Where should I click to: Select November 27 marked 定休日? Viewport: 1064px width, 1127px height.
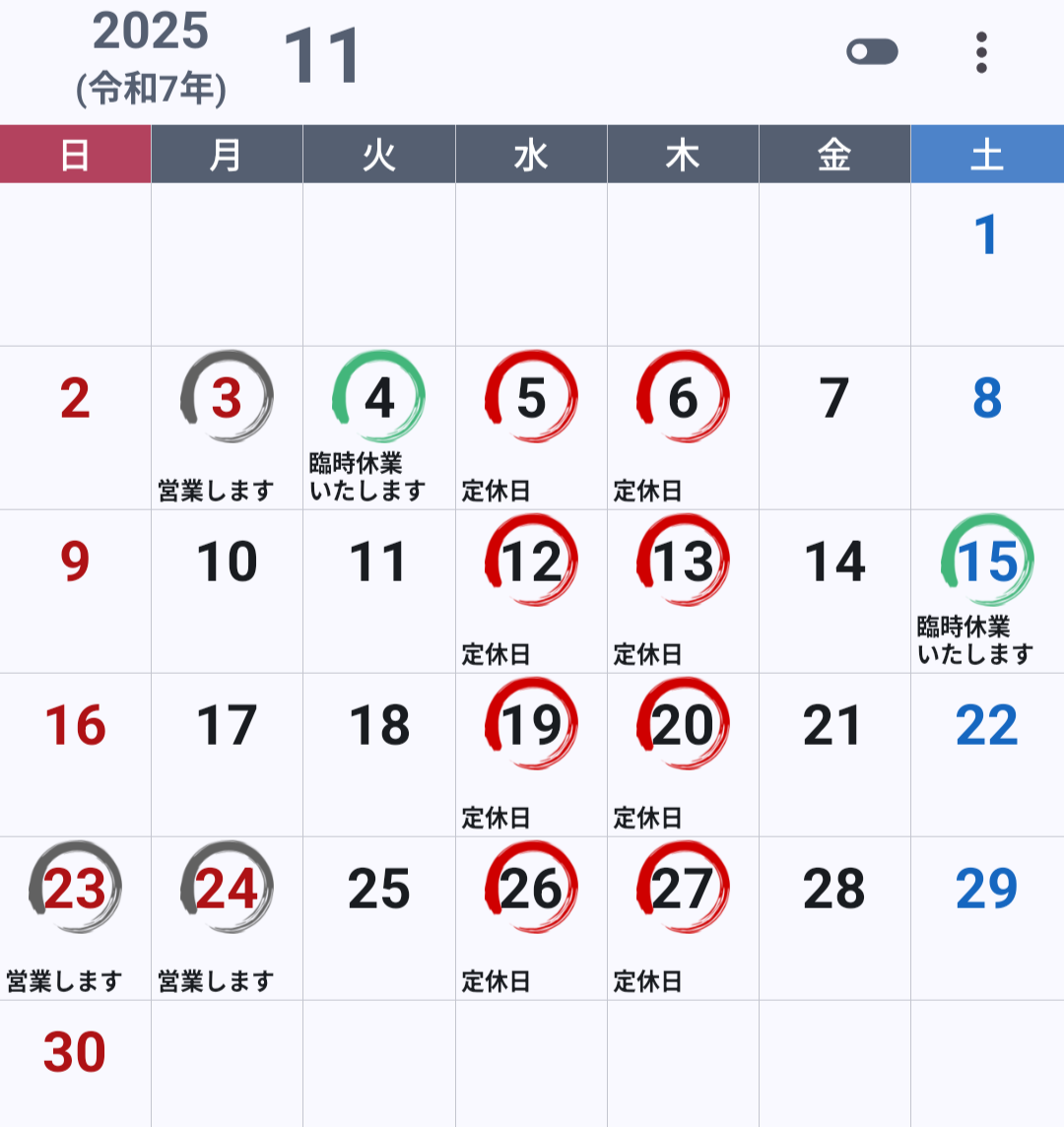(683, 917)
